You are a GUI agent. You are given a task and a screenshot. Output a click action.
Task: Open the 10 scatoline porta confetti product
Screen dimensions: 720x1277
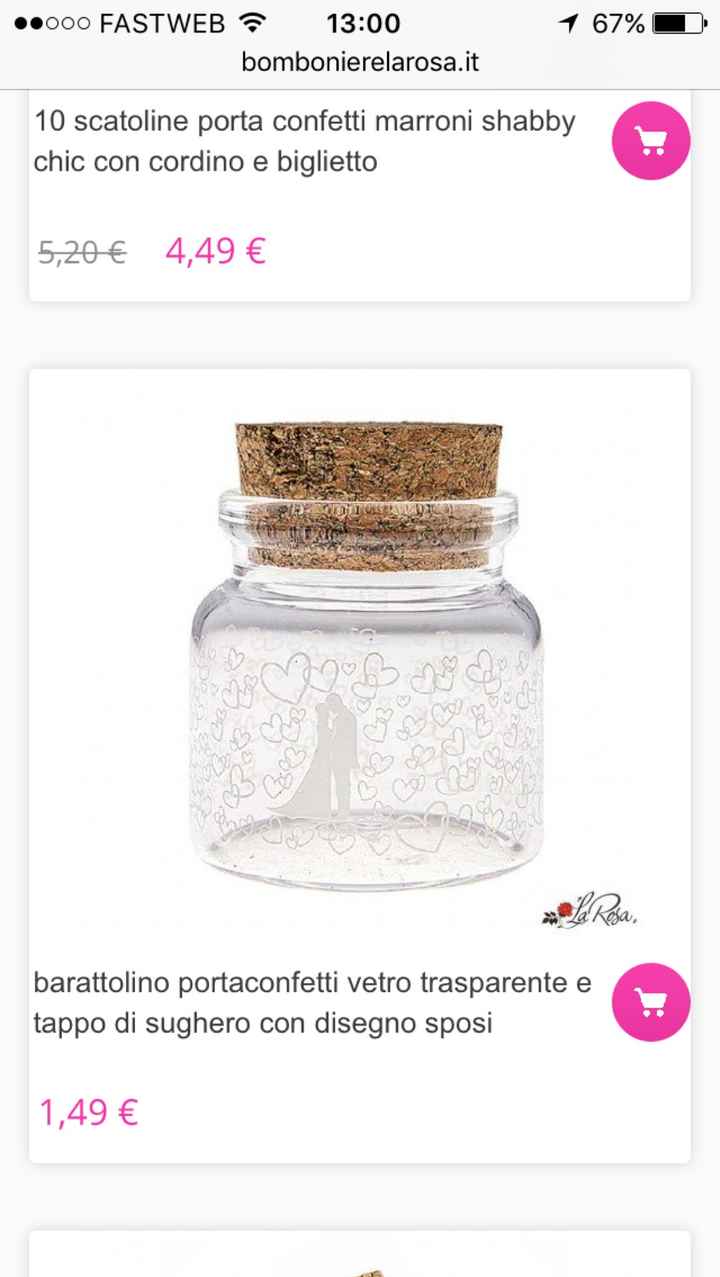[x=305, y=141]
